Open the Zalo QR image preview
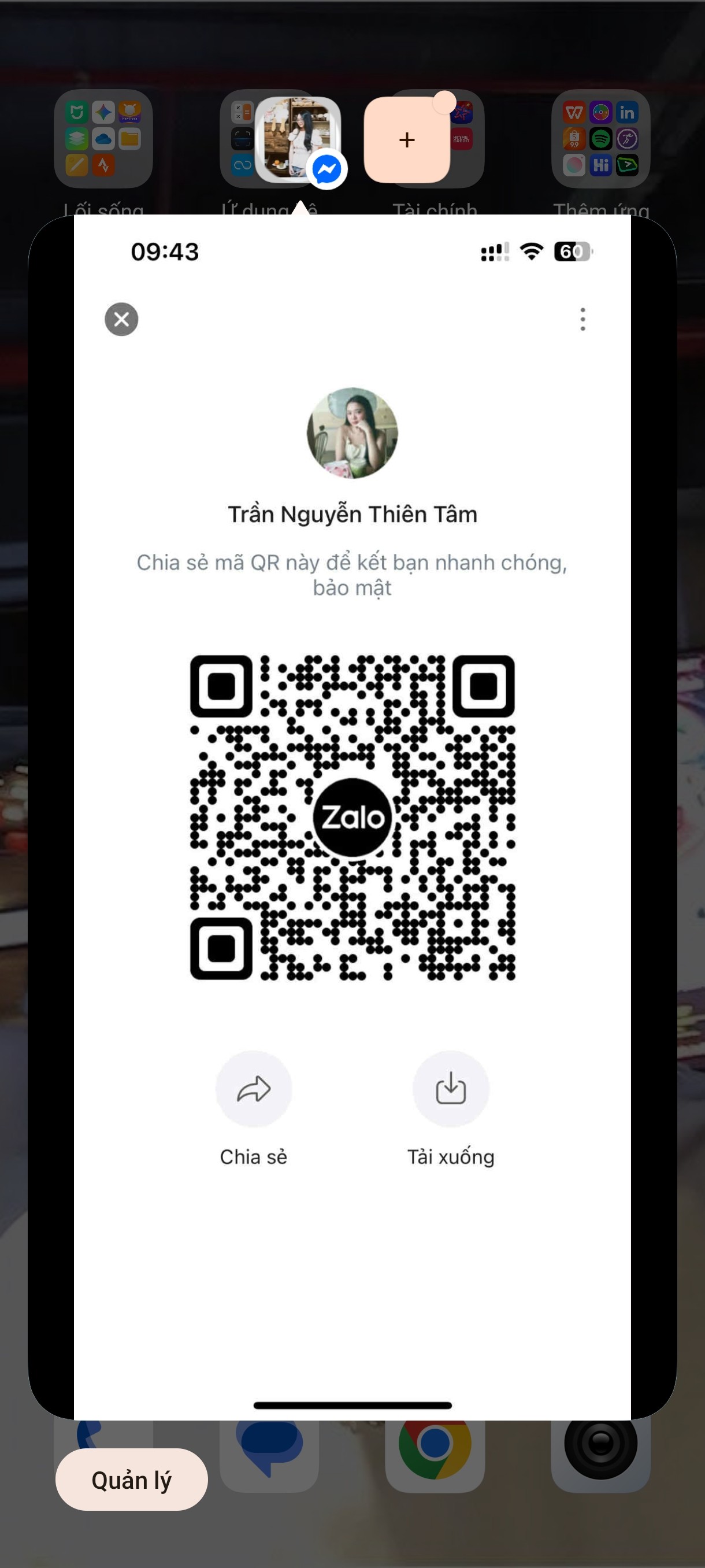The width and height of the screenshot is (705, 1568). 352,817
